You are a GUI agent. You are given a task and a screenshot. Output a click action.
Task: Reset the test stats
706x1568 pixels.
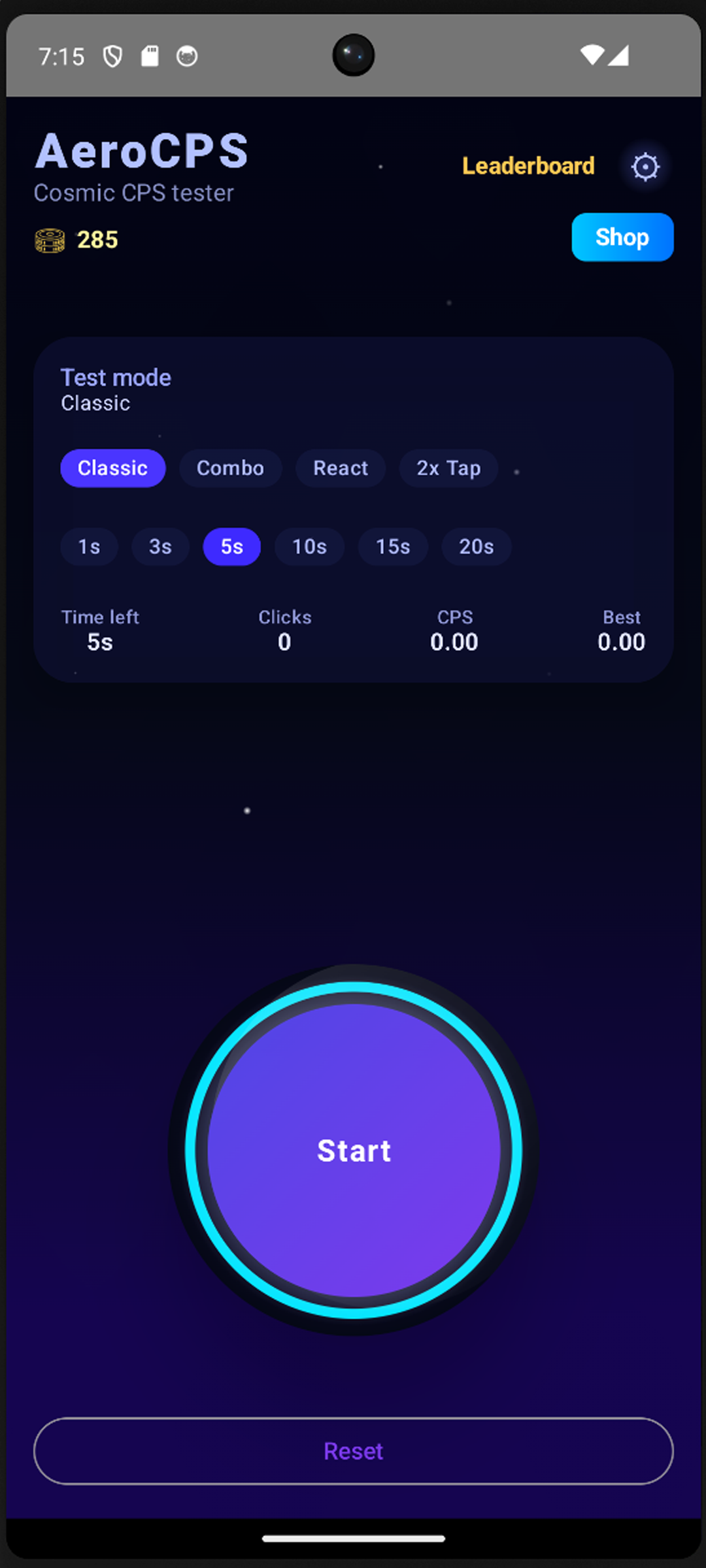tap(353, 1451)
